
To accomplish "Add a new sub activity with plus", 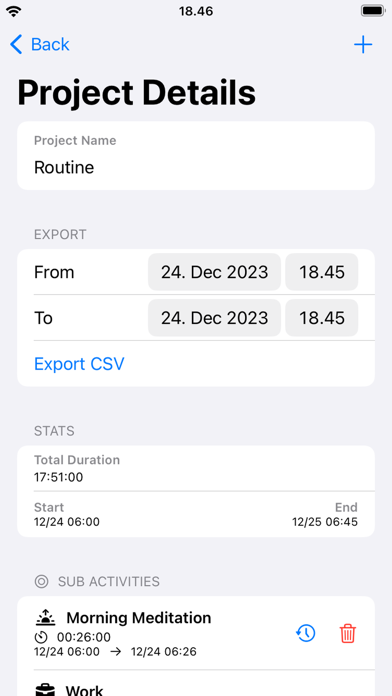I will (x=363, y=45).
